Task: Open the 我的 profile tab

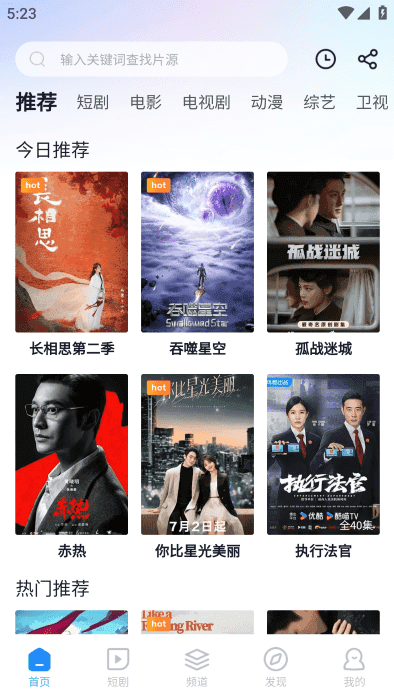Action: [x=354, y=667]
